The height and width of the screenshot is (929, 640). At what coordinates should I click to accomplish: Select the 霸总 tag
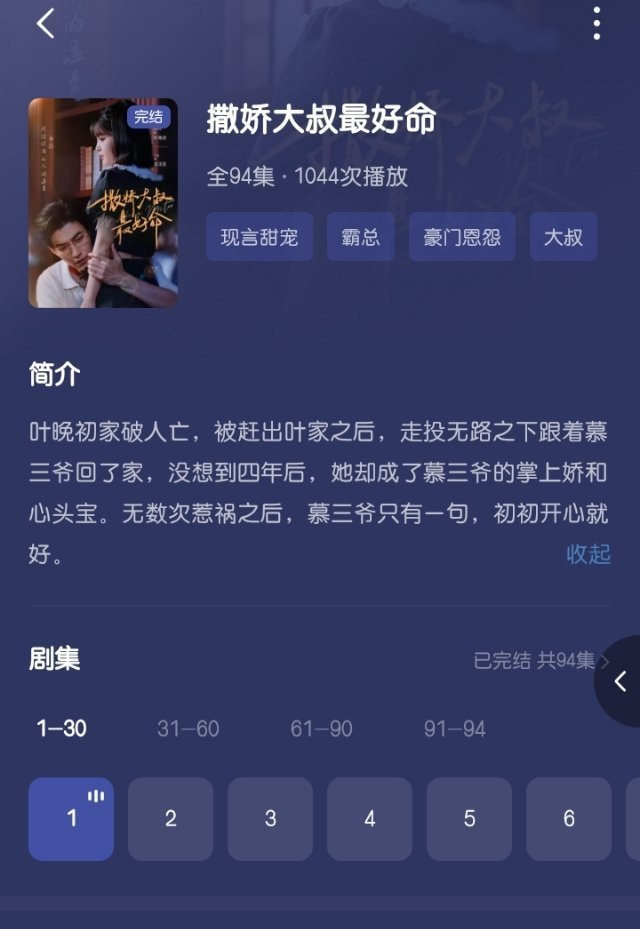pyautogui.click(x=361, y=238)
